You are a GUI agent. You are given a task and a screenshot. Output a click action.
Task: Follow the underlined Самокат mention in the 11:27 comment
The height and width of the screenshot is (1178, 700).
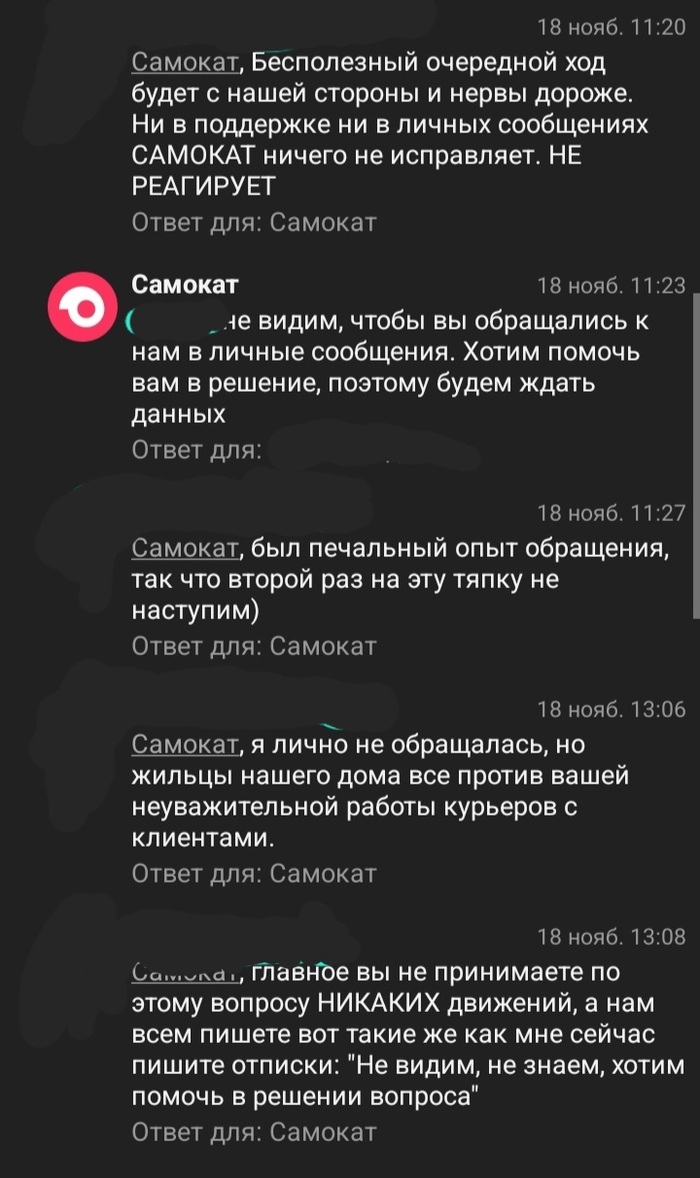click(185, 548)
